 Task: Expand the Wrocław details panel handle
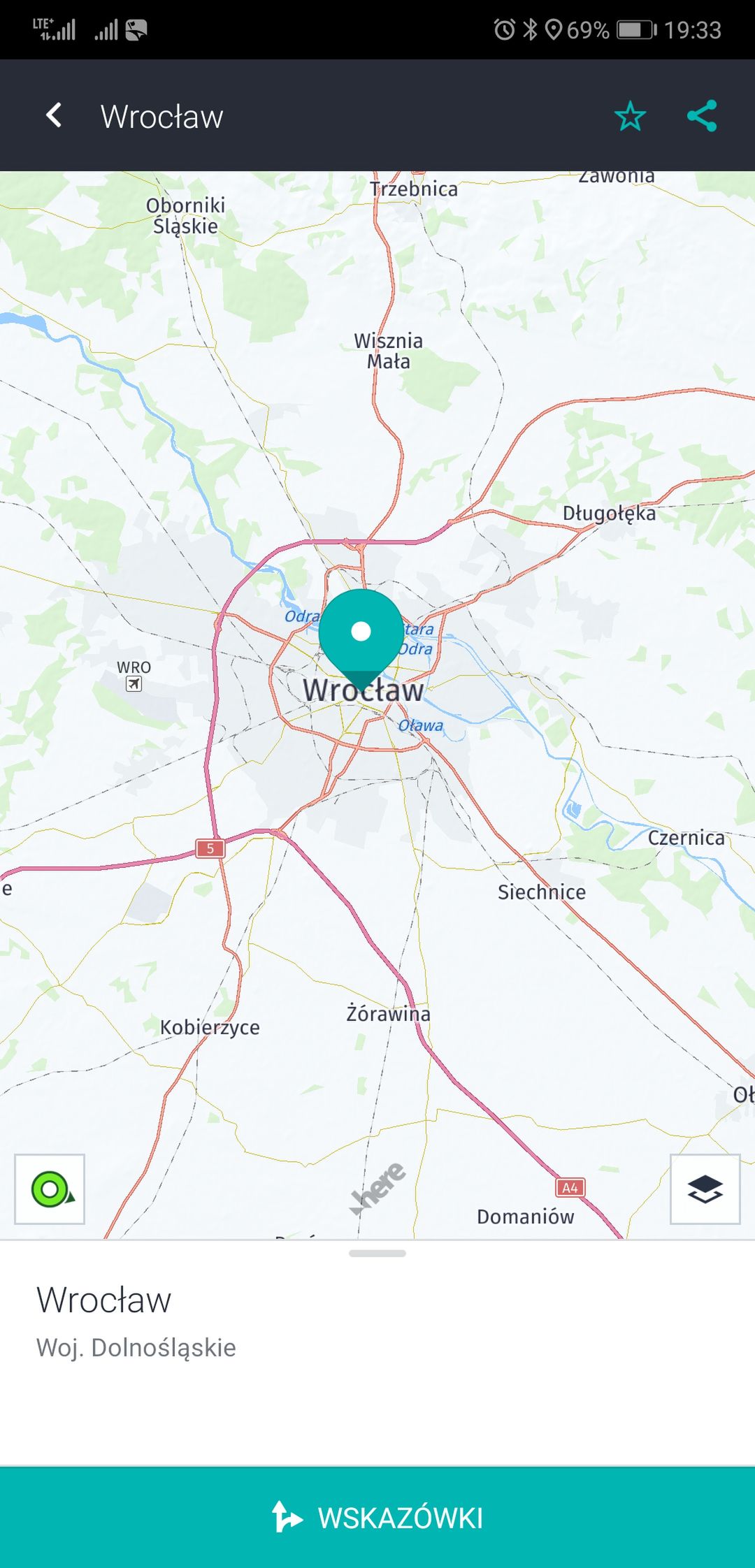point(377,1253)
